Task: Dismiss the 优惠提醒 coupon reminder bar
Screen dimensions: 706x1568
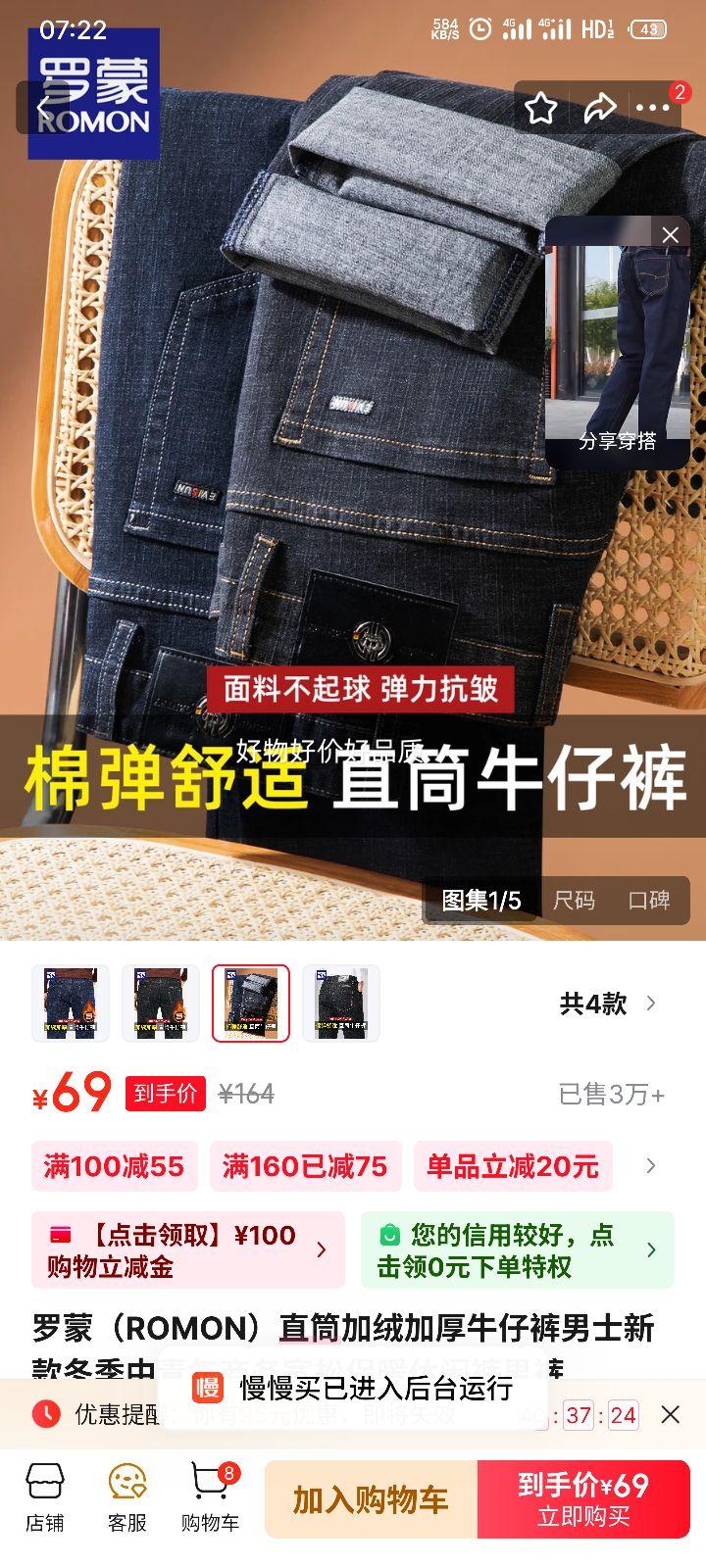Action: tap(671, 1415)
